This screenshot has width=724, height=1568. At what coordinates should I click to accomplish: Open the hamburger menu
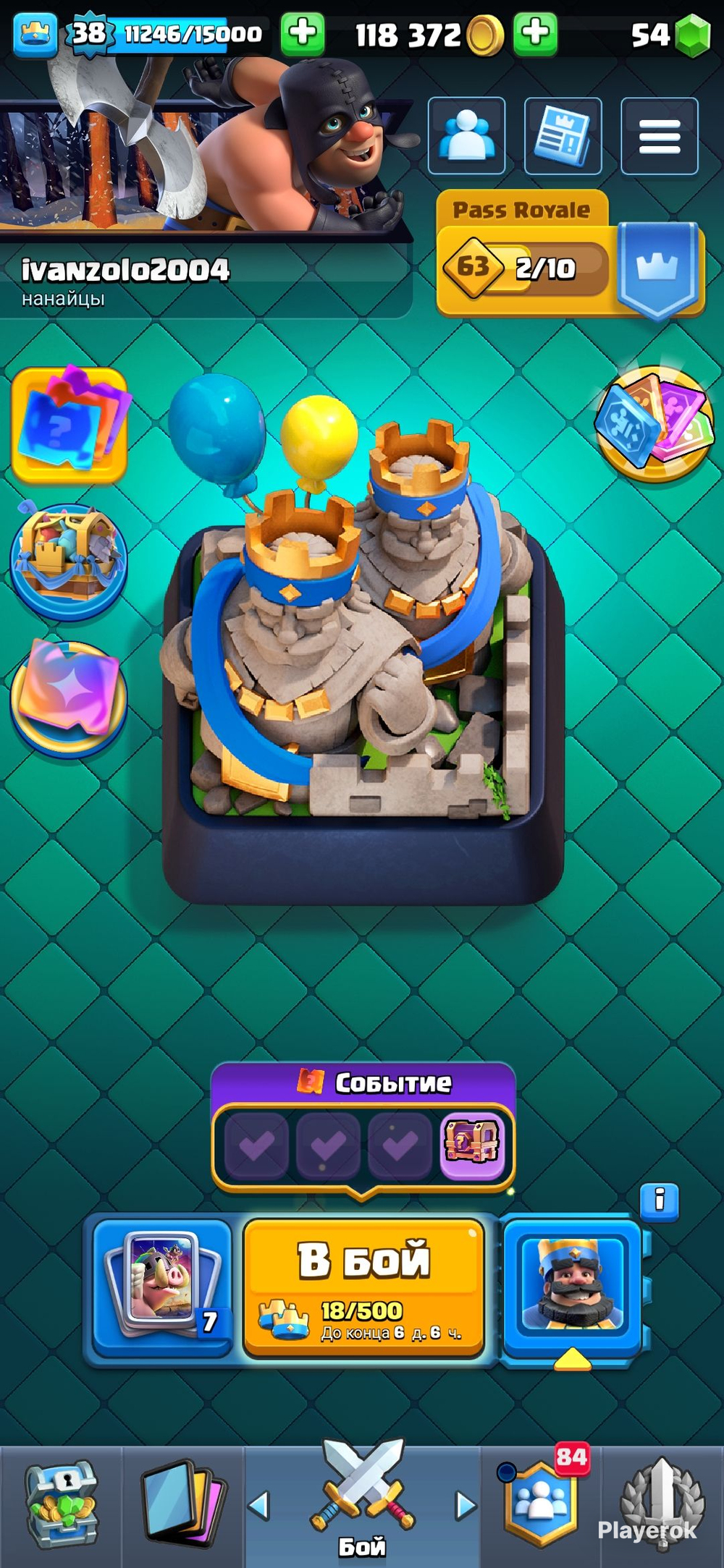[660, 136]
